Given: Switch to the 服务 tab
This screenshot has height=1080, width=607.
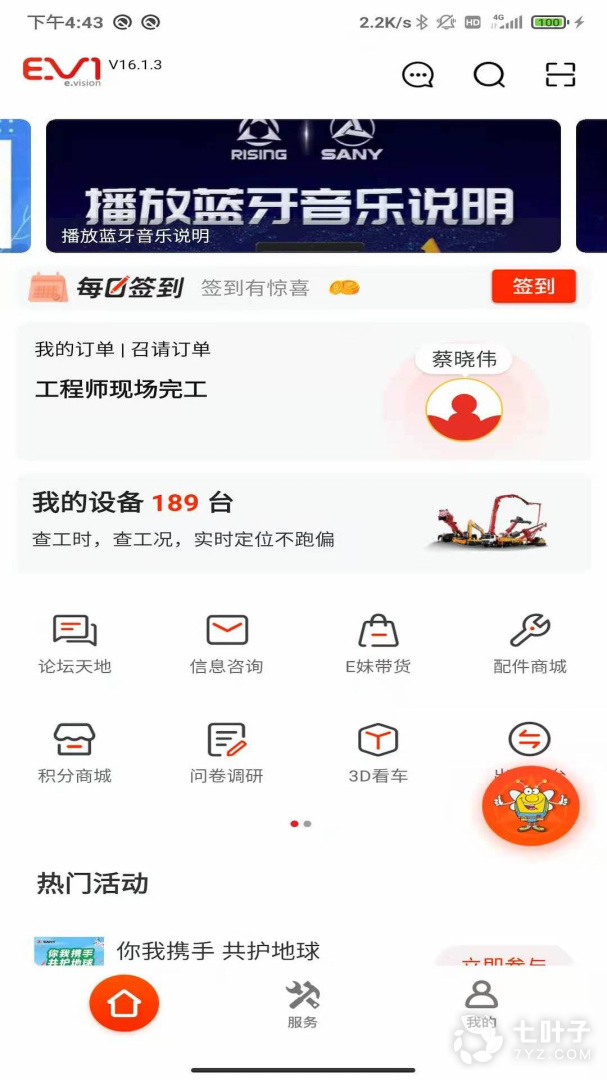Looking at the screenshot, I should click(x=302, y=1004).
